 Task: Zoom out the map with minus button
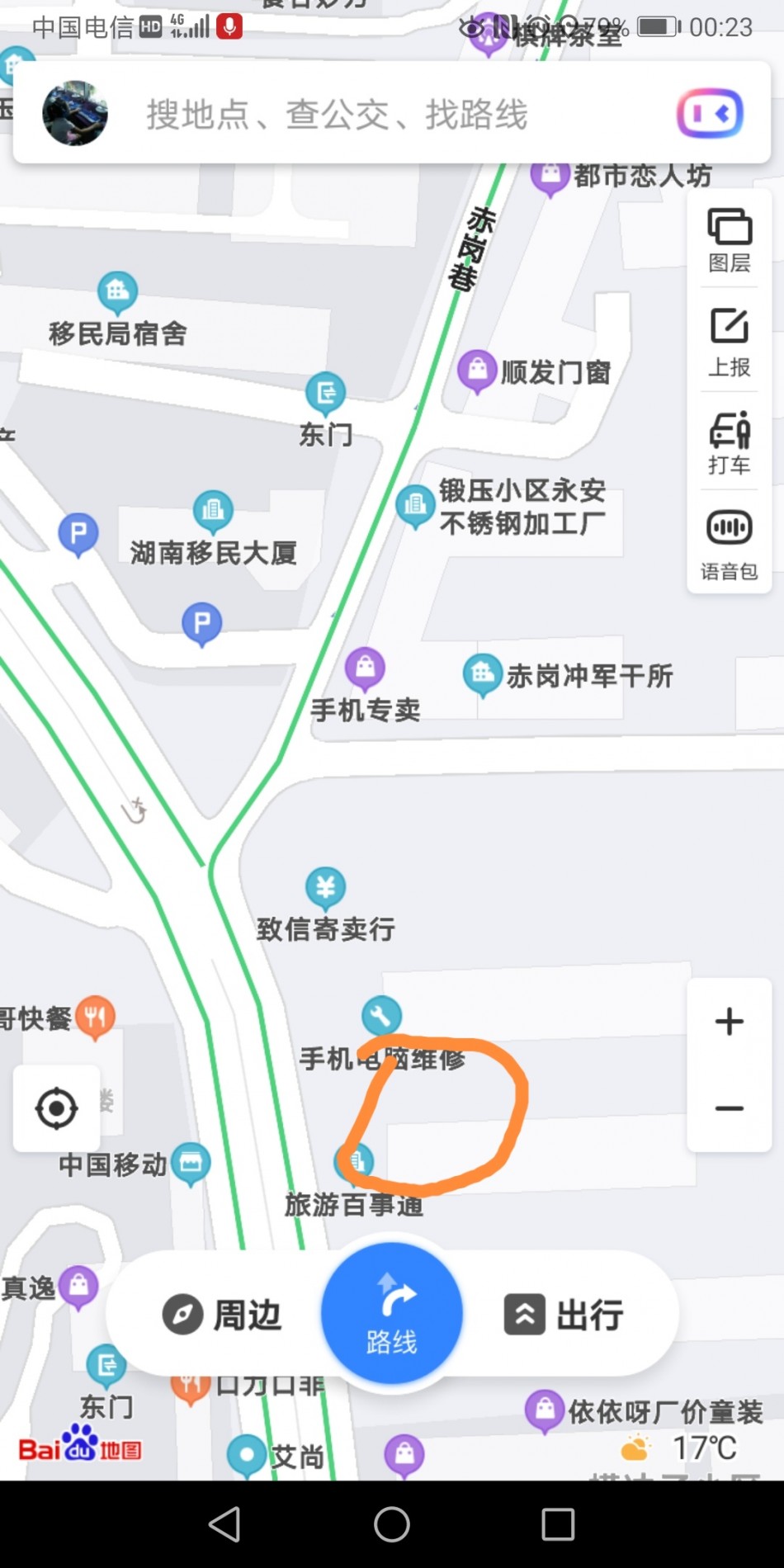point(730,1108)
